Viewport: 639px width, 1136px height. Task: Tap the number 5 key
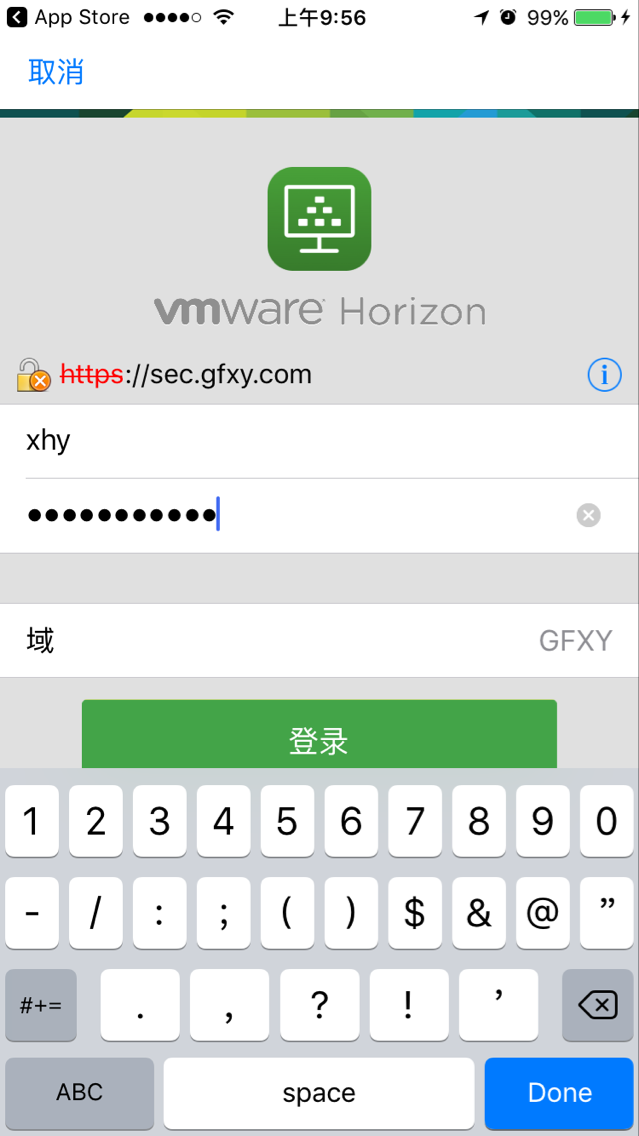click(287, 822)
